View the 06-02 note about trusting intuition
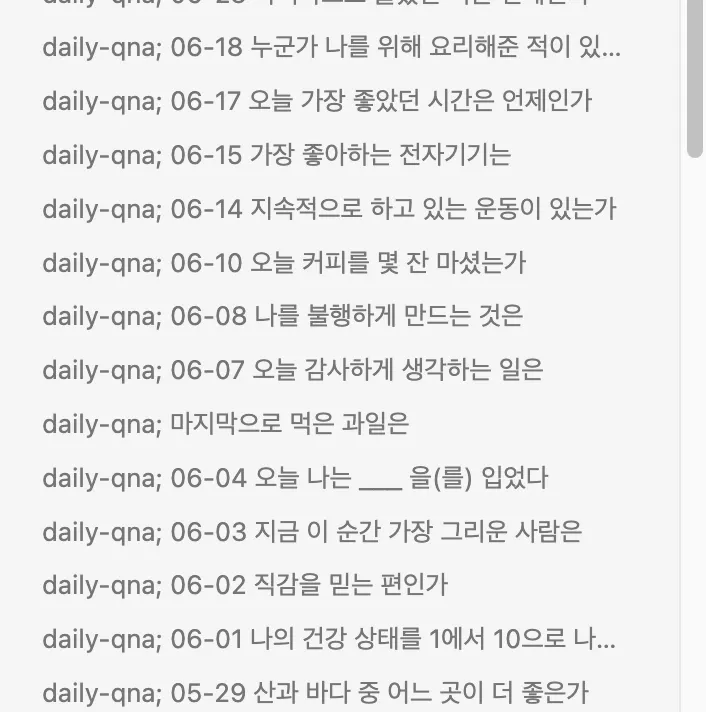The width and height of the screenshot is (706, 712). pos(244,587)
